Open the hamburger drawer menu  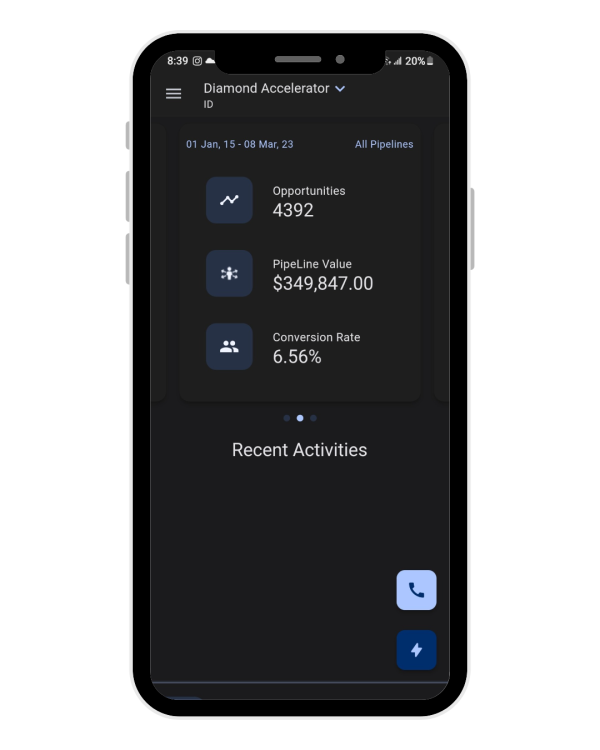point(174,93)
